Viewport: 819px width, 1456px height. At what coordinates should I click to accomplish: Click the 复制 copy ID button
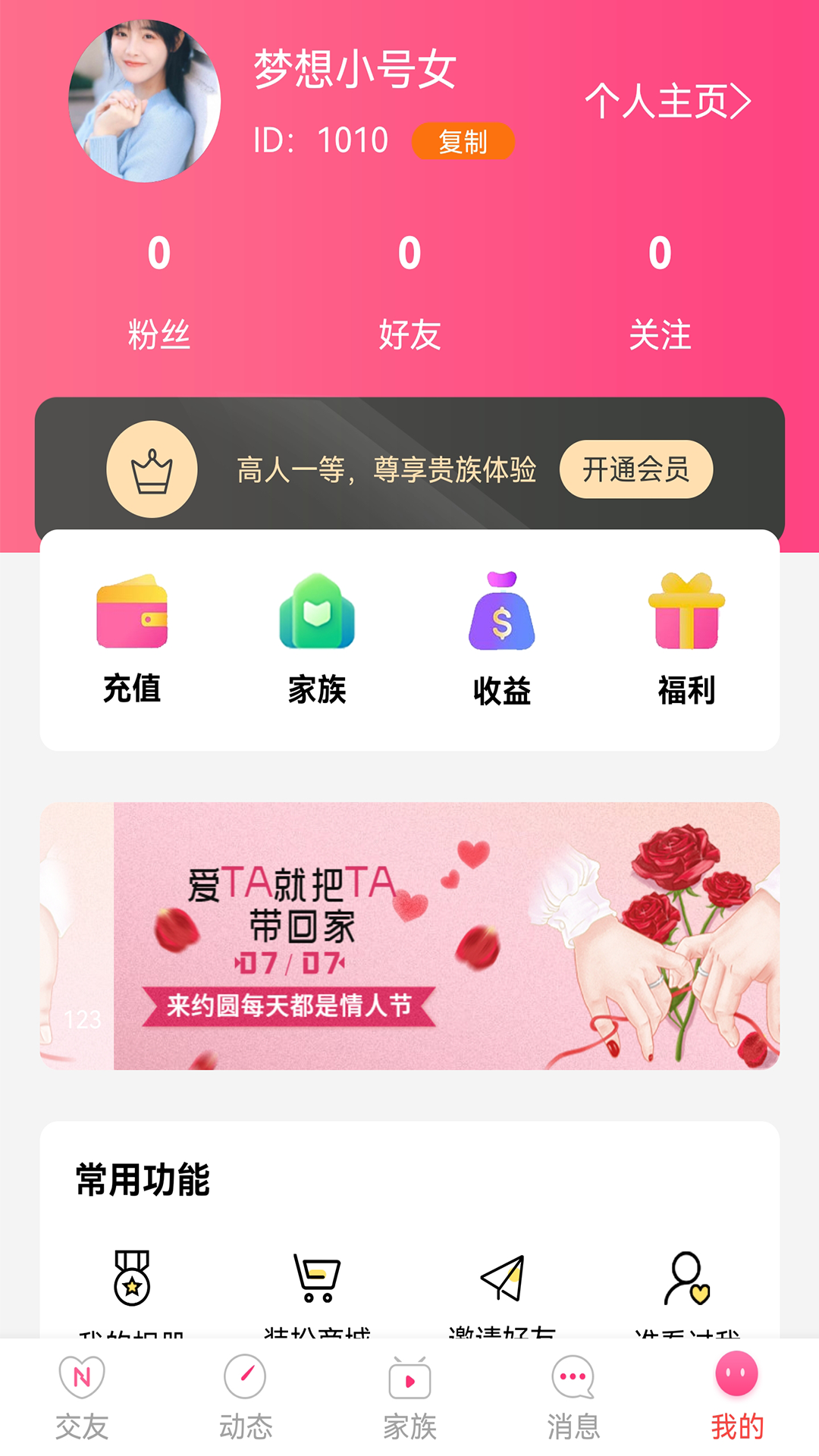(x=463, y=141)
